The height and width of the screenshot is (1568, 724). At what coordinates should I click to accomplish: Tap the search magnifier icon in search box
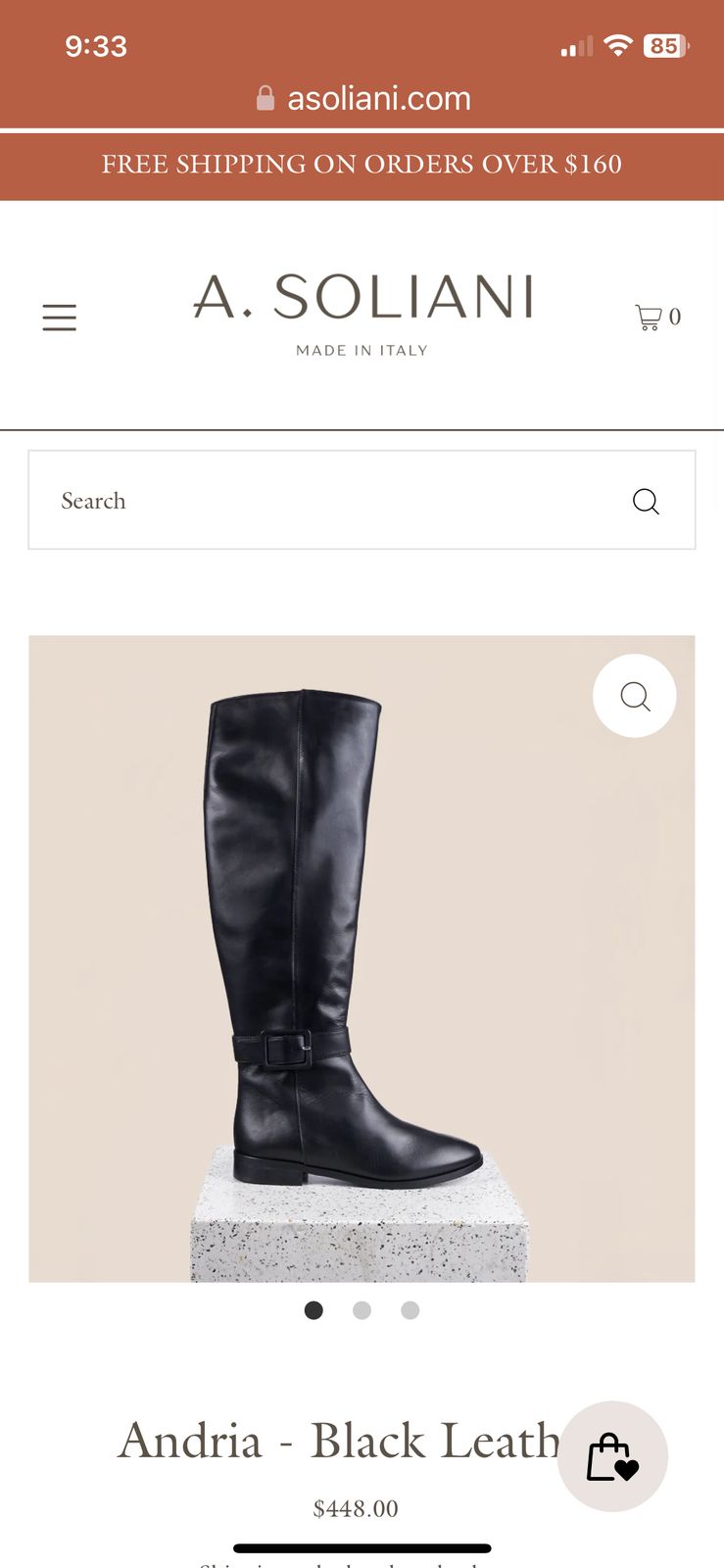[646, 501]
